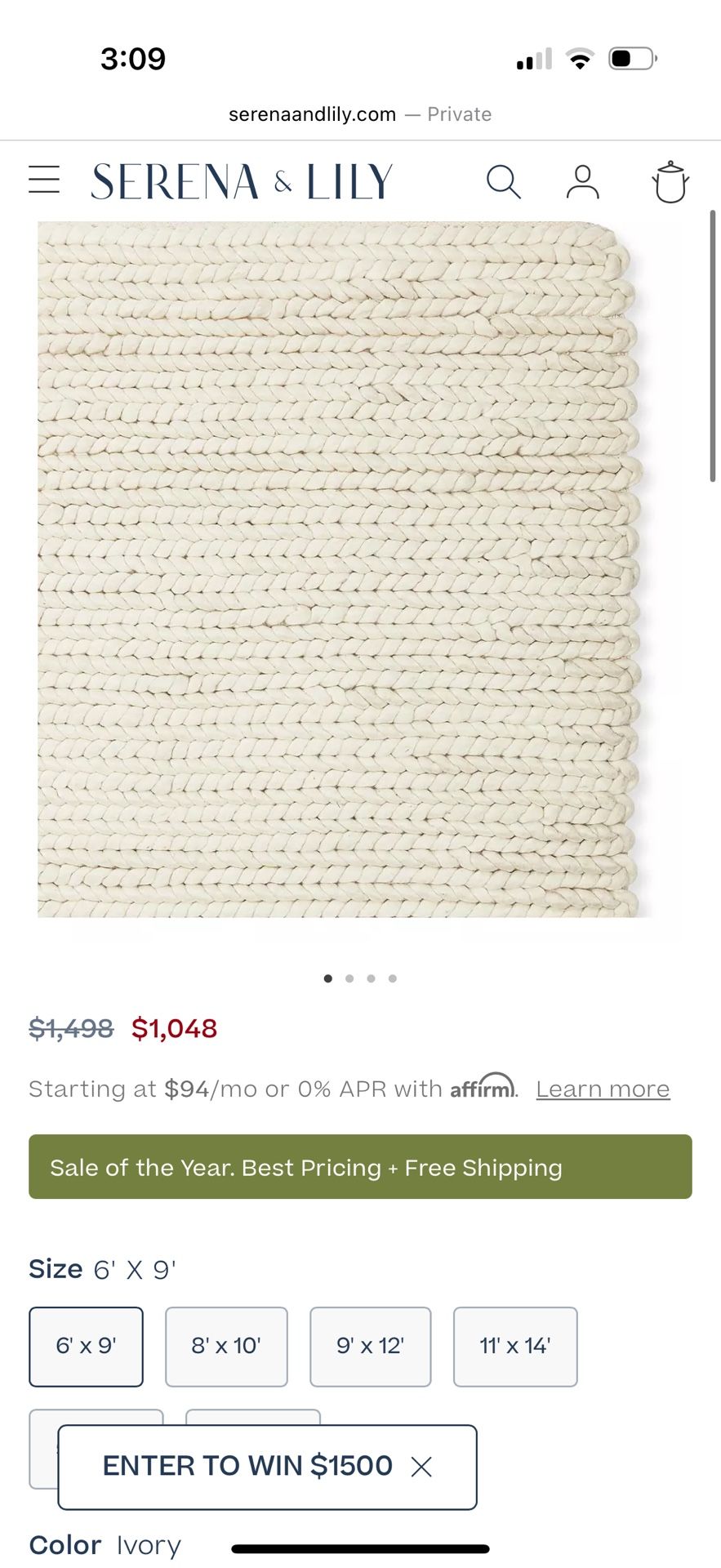Tap ENTER TO WIN $1500 banner
This screenshot has height=1568, width=721.
[x=245, y=1466]
